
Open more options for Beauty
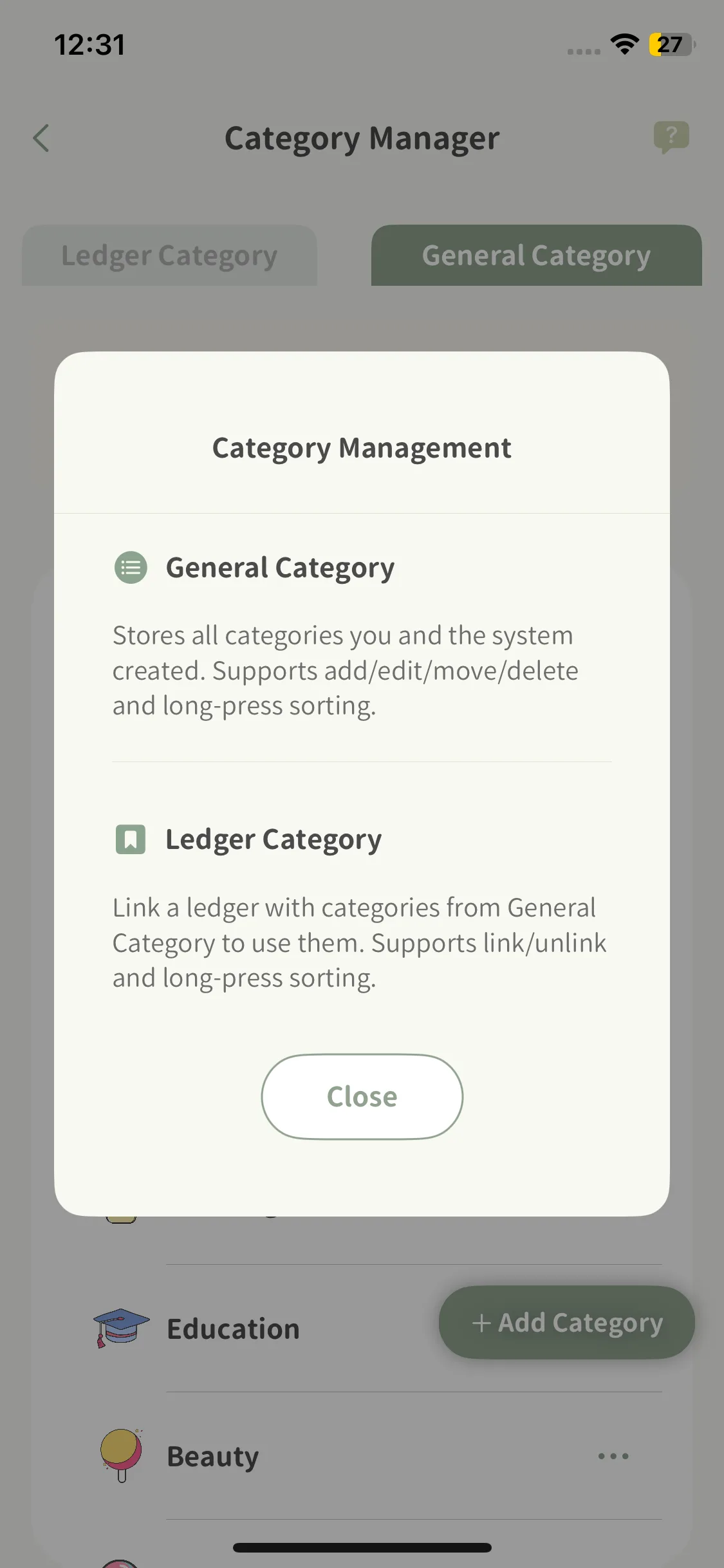click(613, 1456)
